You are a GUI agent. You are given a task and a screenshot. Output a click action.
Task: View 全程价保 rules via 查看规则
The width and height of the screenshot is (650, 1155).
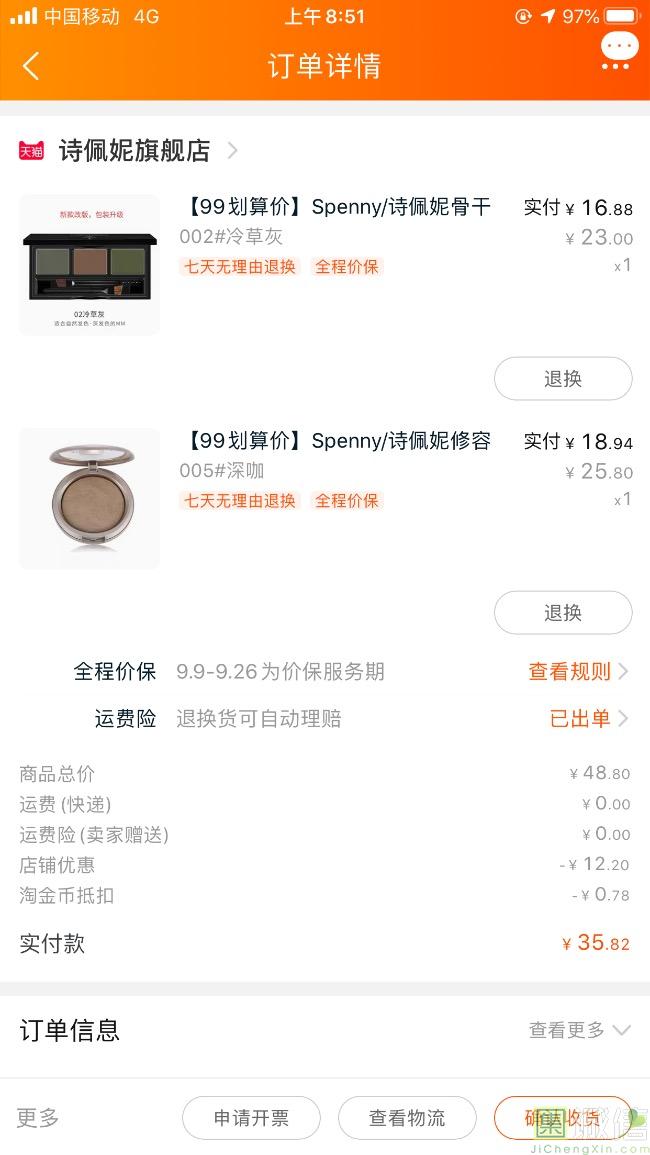578,672
